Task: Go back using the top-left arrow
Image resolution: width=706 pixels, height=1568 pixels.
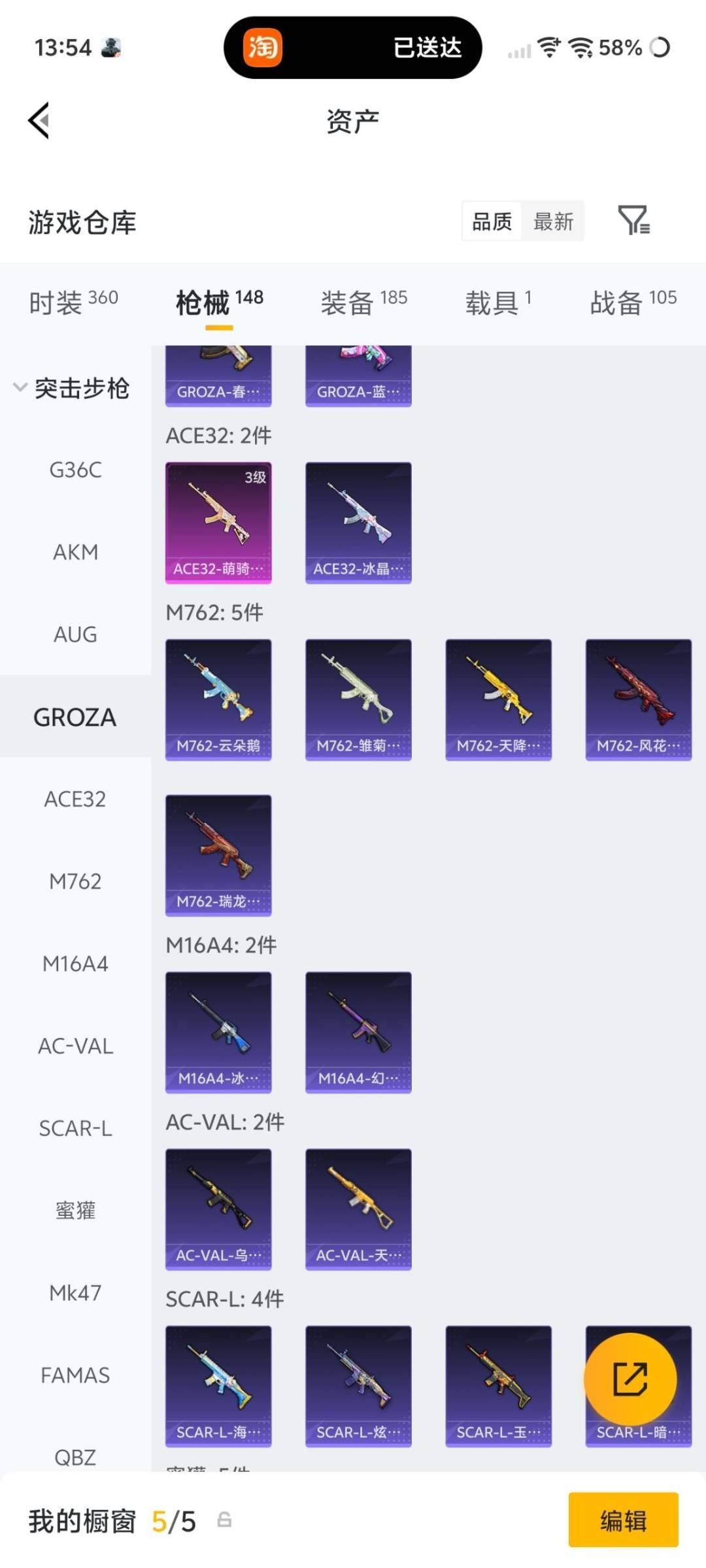Action: click(x=39, y=121)
